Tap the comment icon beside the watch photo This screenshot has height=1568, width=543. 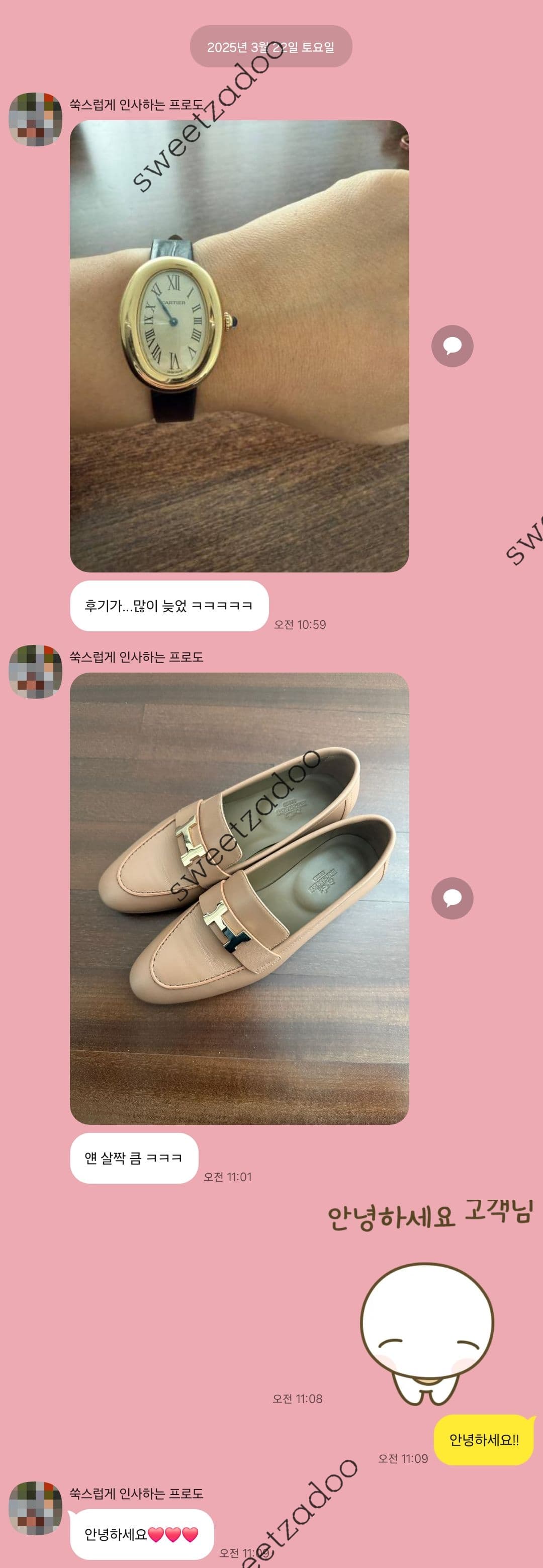(452, 346)
